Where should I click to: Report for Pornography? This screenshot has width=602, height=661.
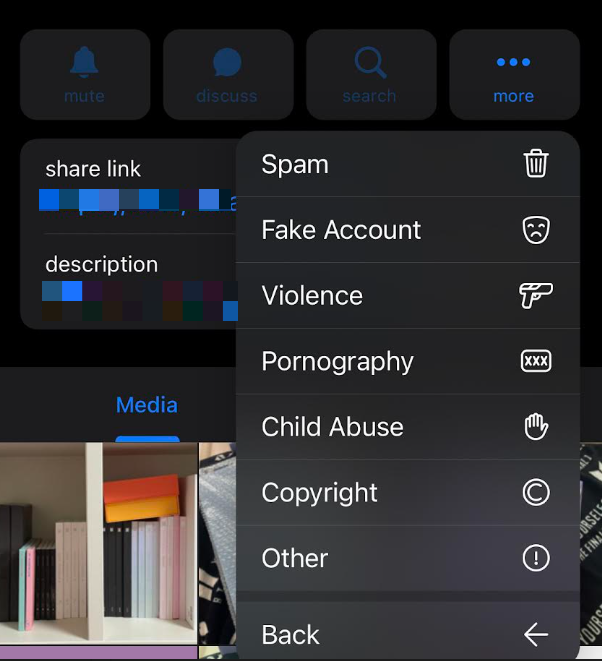[x=407, y=361]
